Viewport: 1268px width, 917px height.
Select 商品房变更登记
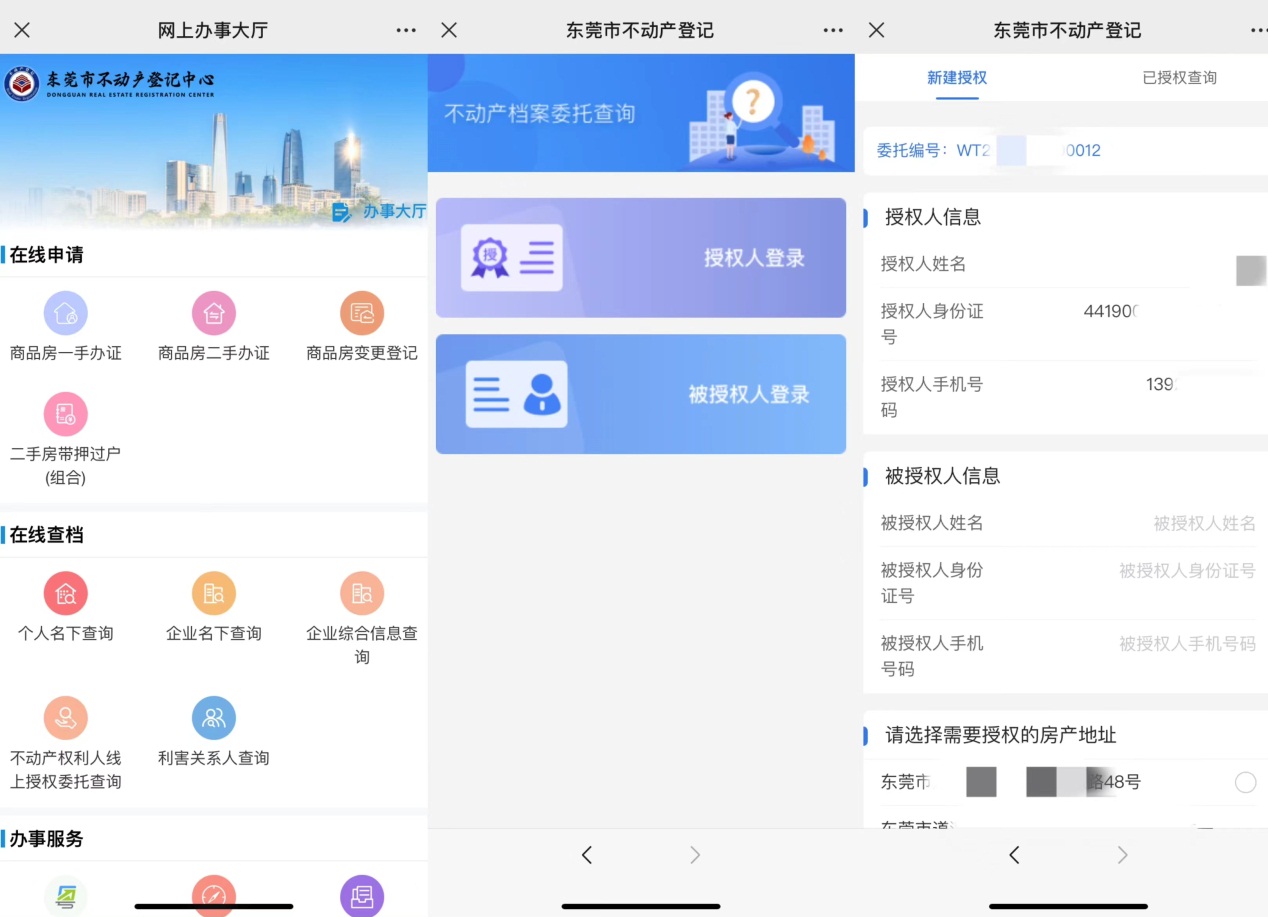[362, 326]
